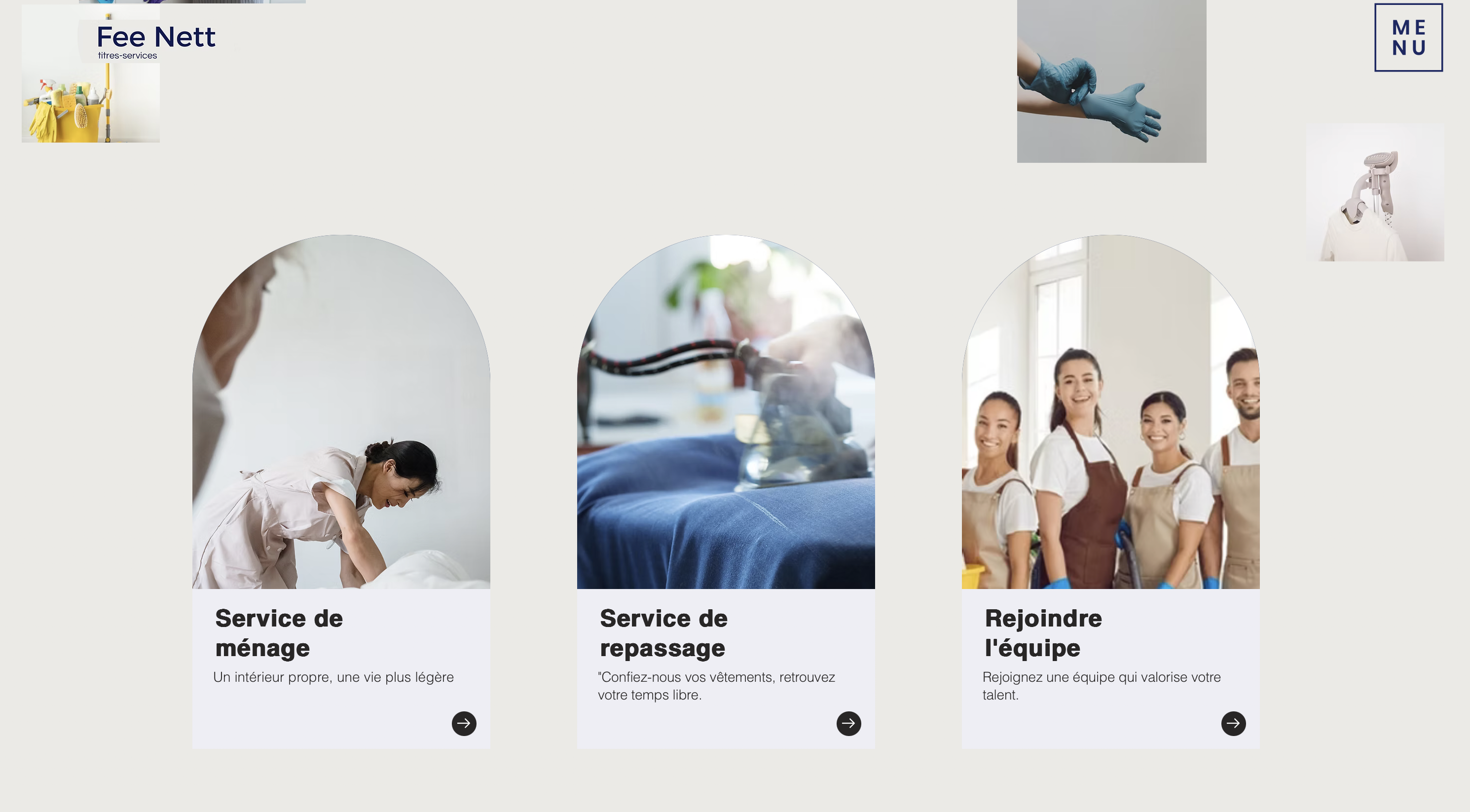
Task: Tap the arrow under Service de repassage
Action: click(848, 724)
